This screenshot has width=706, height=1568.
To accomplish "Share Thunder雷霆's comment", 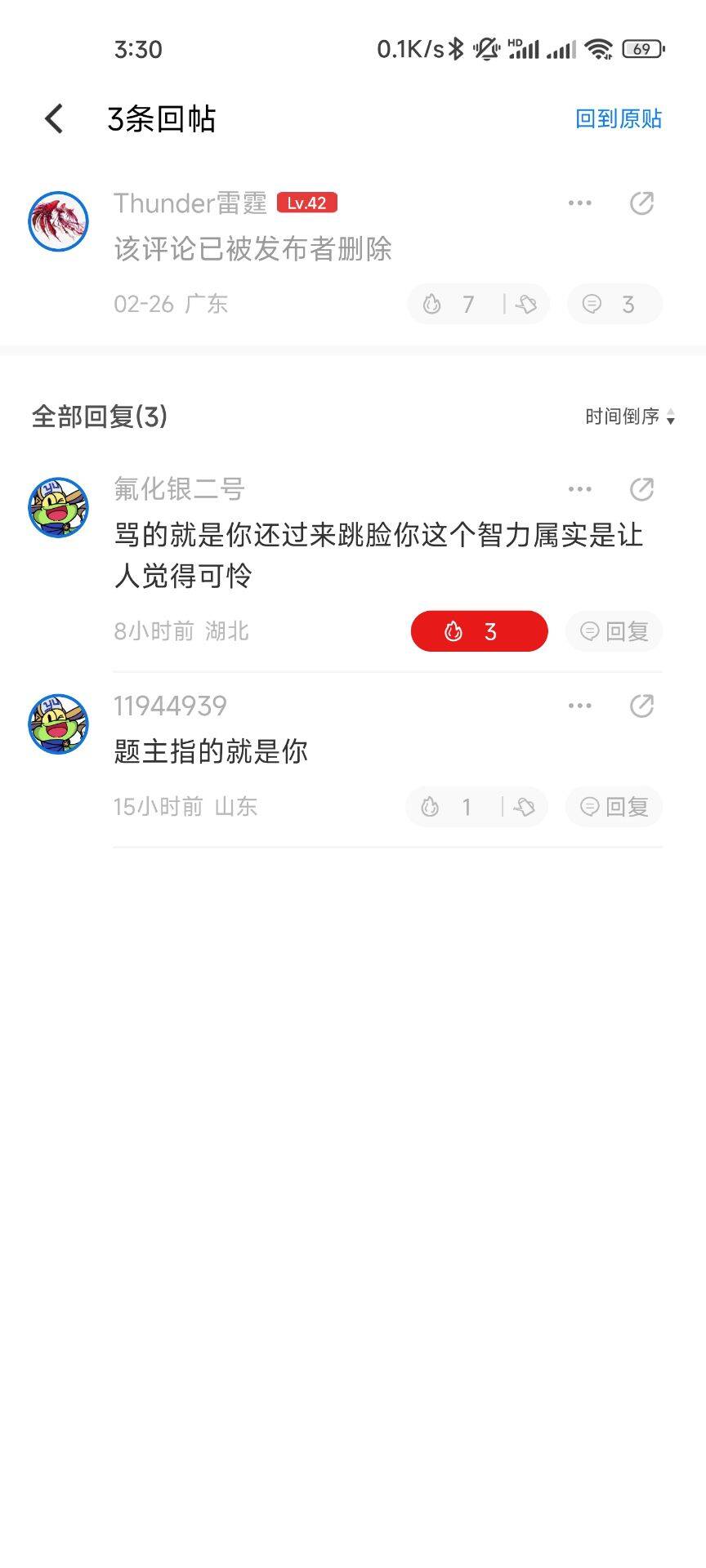I will pyautogui.click(x=641, y=203).
